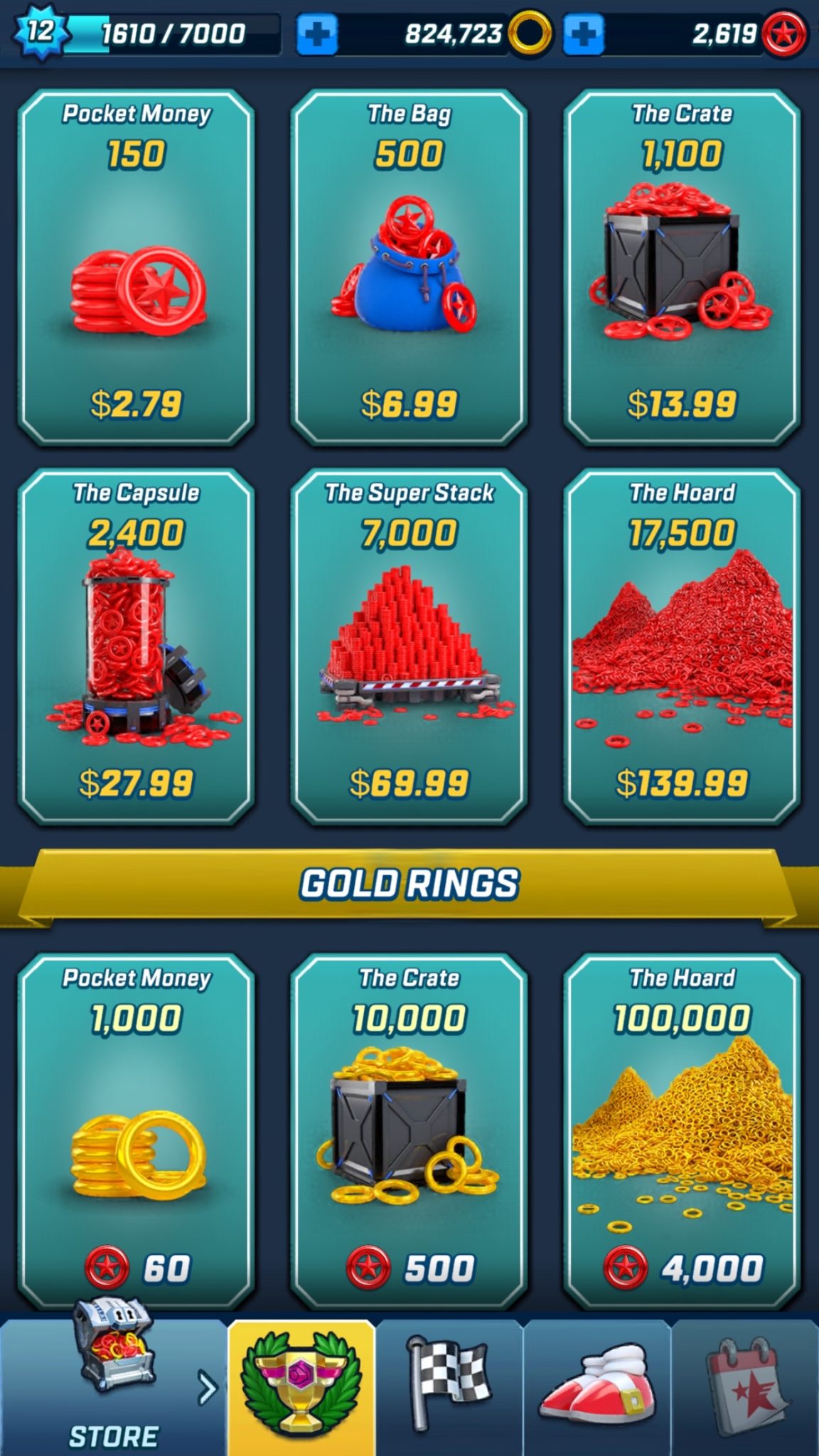Purchase 100,000 gold rings Hoard for 4,000
The height and width of the screenshot is (1456, 819).
click(682, 1132)
